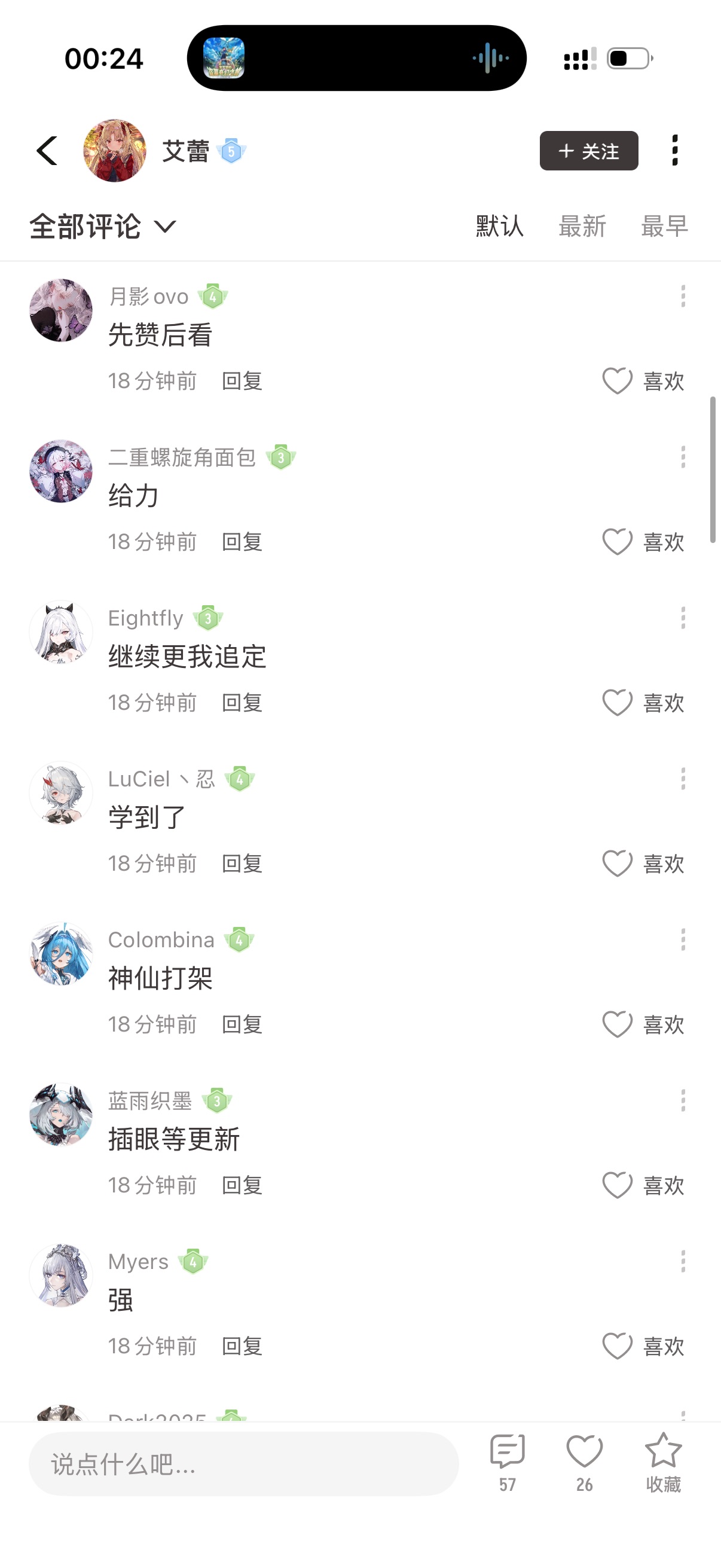
Task: Expand the 全部评论 filter dropdown
Action: tap(103, 227)
